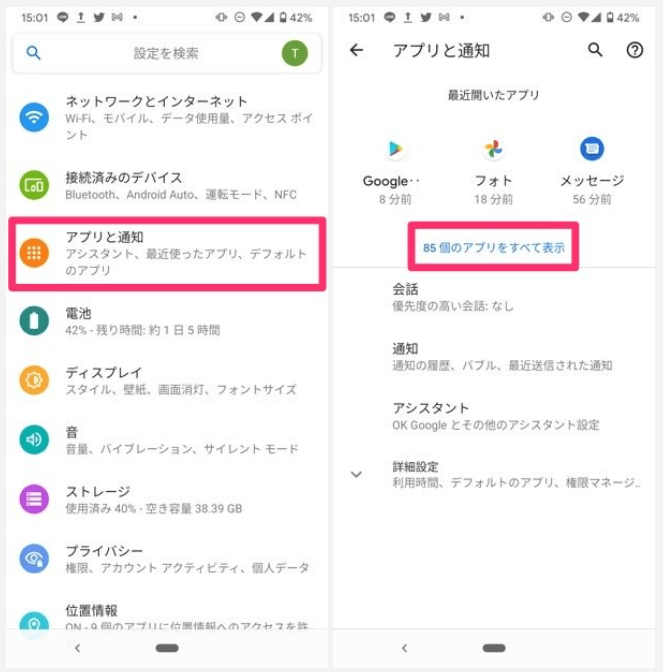
Task: Open the recently used フォト app
Action: (x=493, y=171)
